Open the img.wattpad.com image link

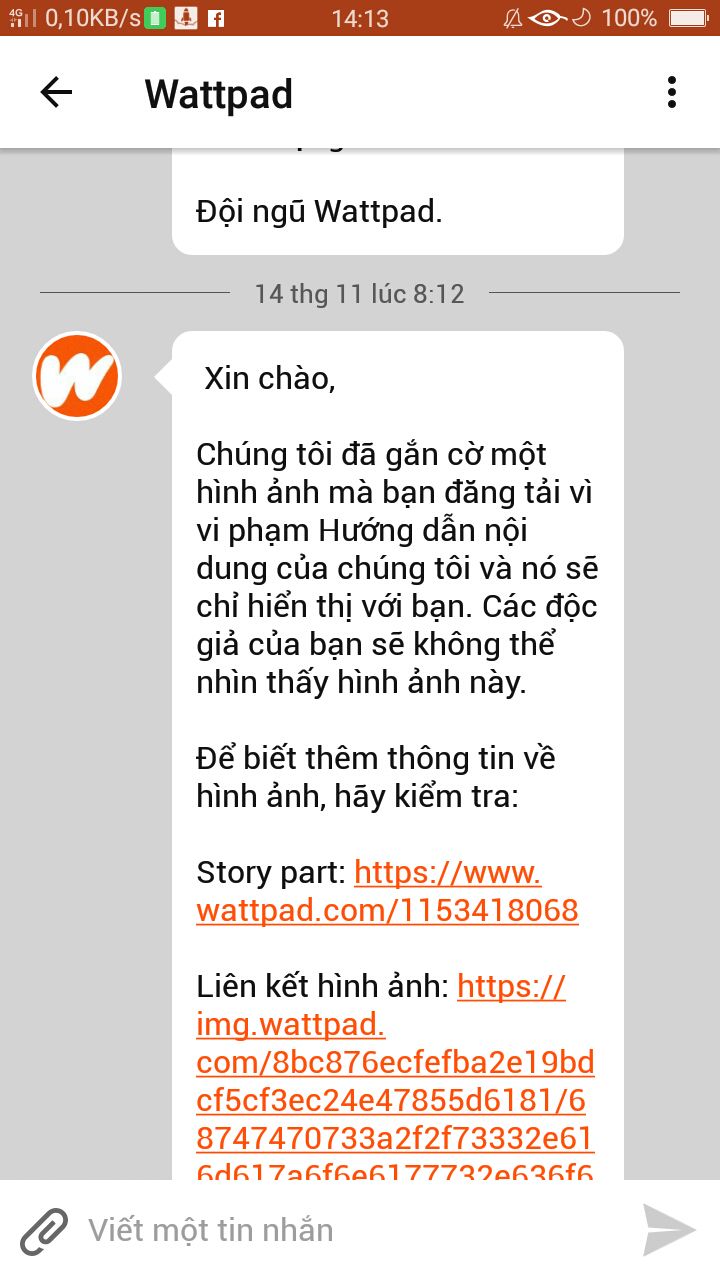click(x=395, y=1081)
